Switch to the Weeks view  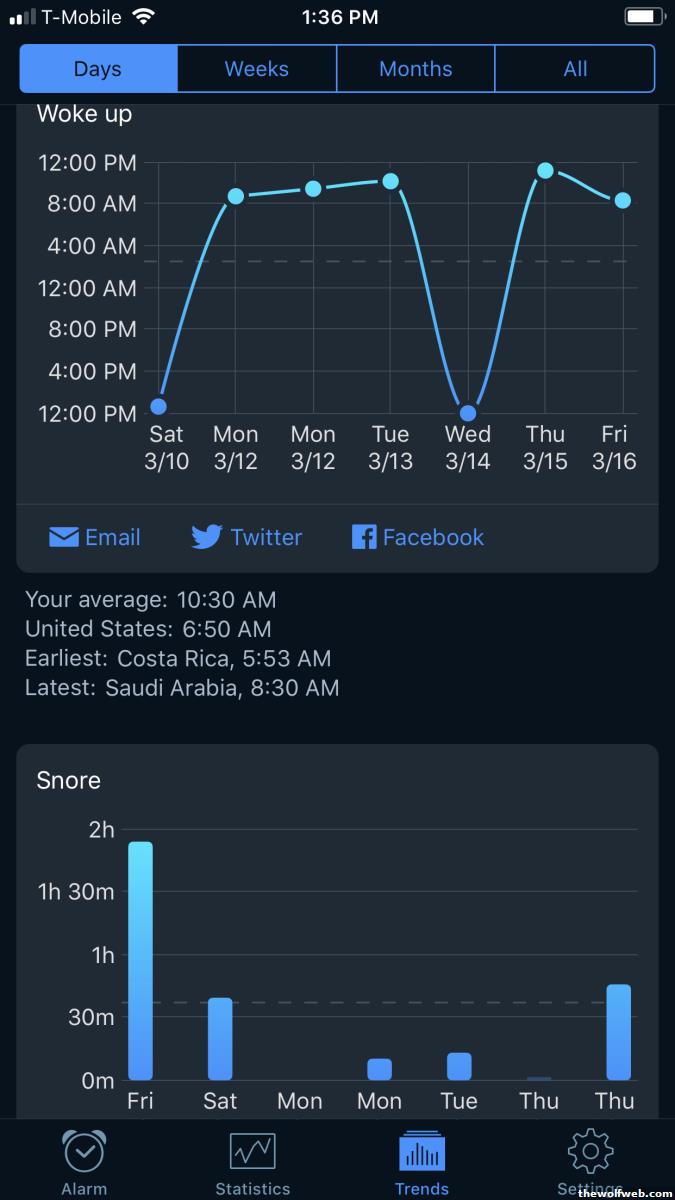[x=256, y=69]
